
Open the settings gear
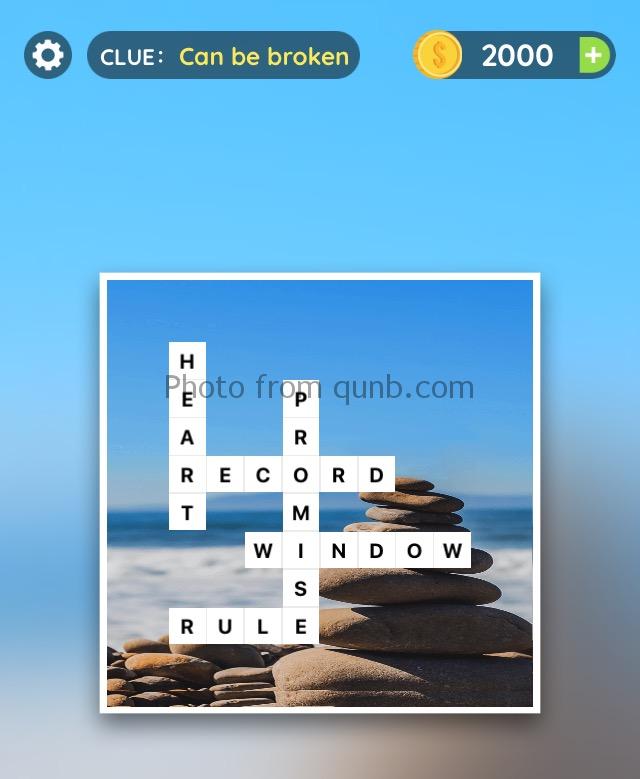tap(48, 55)
